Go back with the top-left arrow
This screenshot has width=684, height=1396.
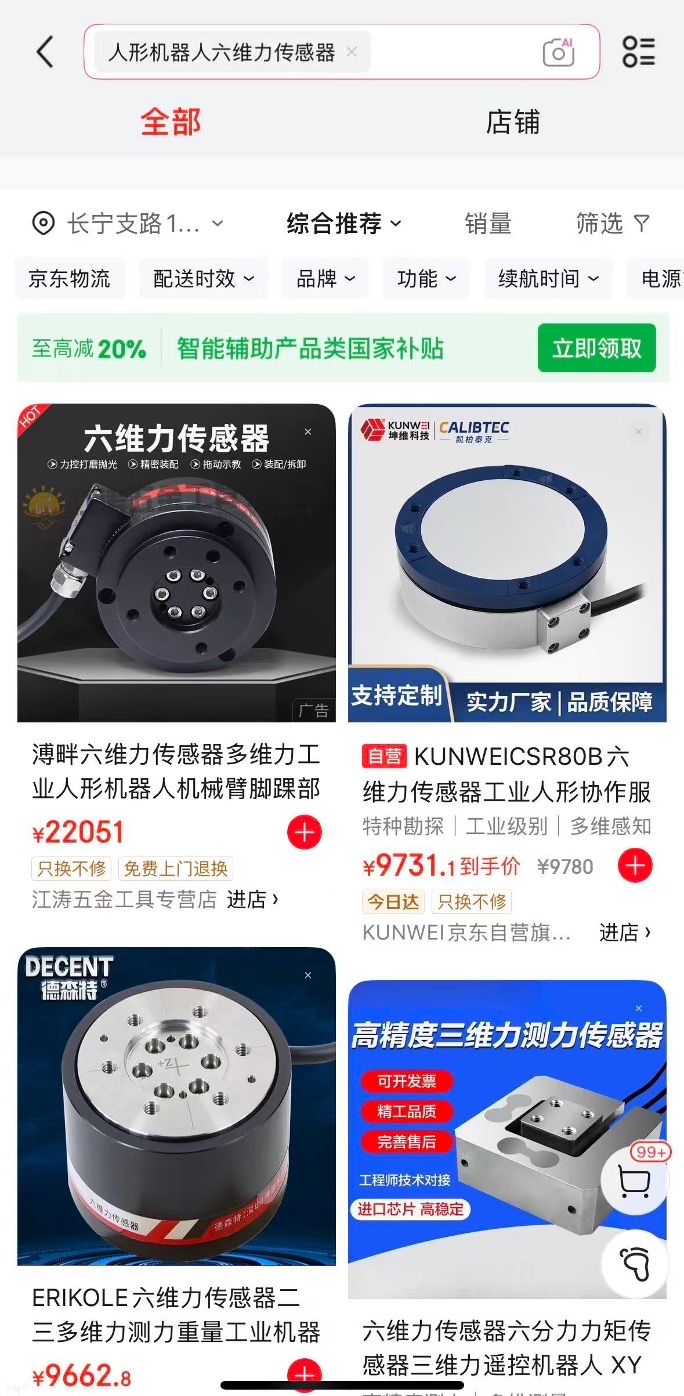(44, 52)
